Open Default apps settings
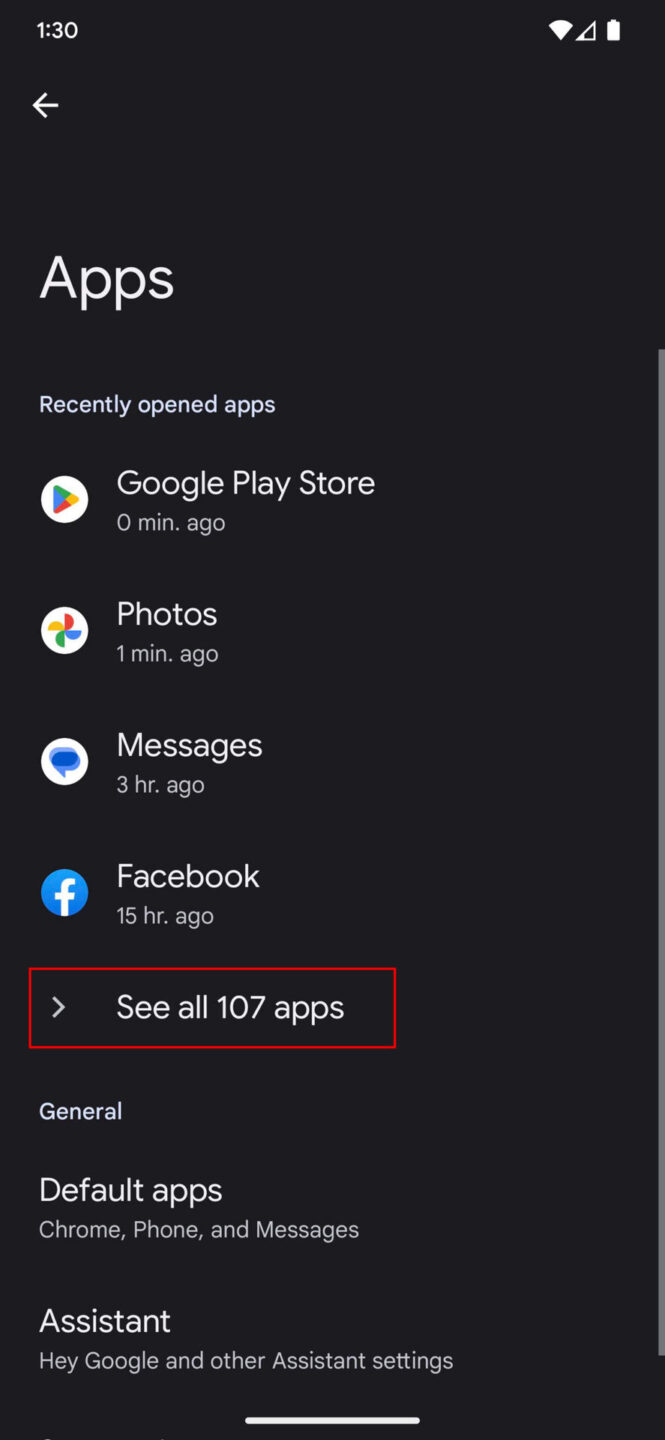665x1440 pixels. click(x=330, y=1208)
